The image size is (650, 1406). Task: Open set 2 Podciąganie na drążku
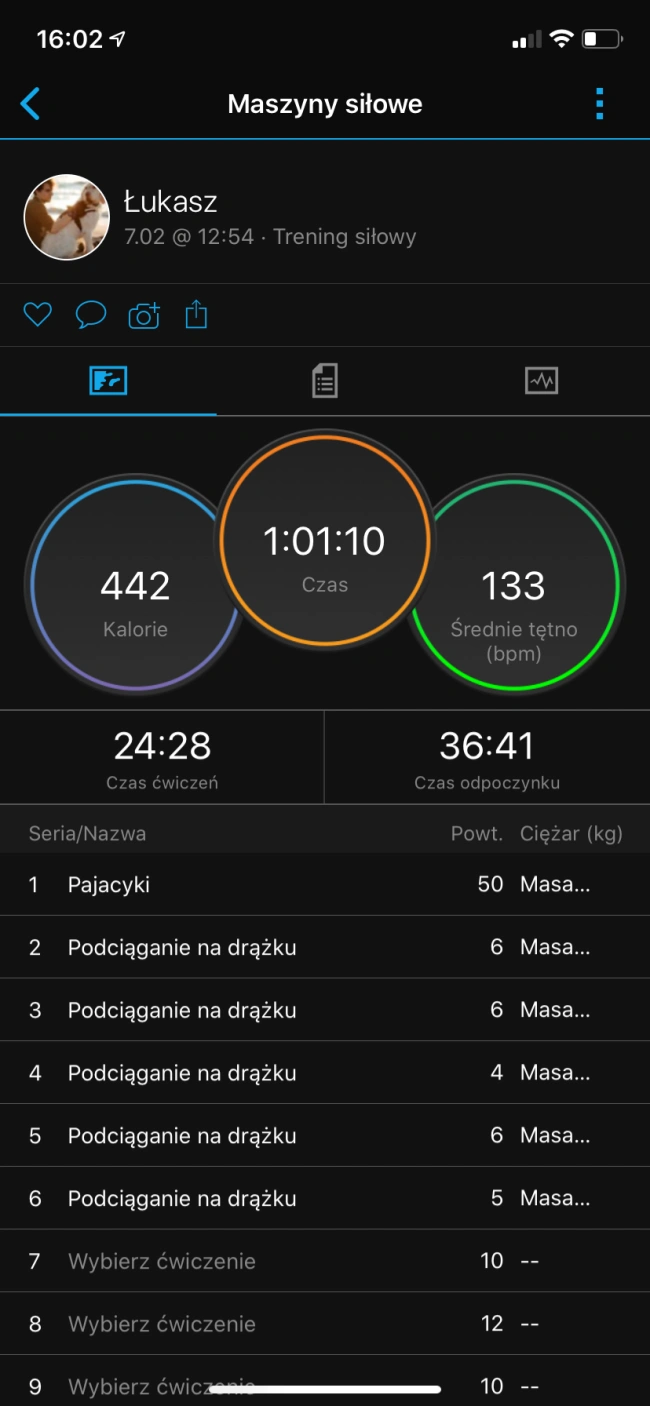click(x=325, y=947)
